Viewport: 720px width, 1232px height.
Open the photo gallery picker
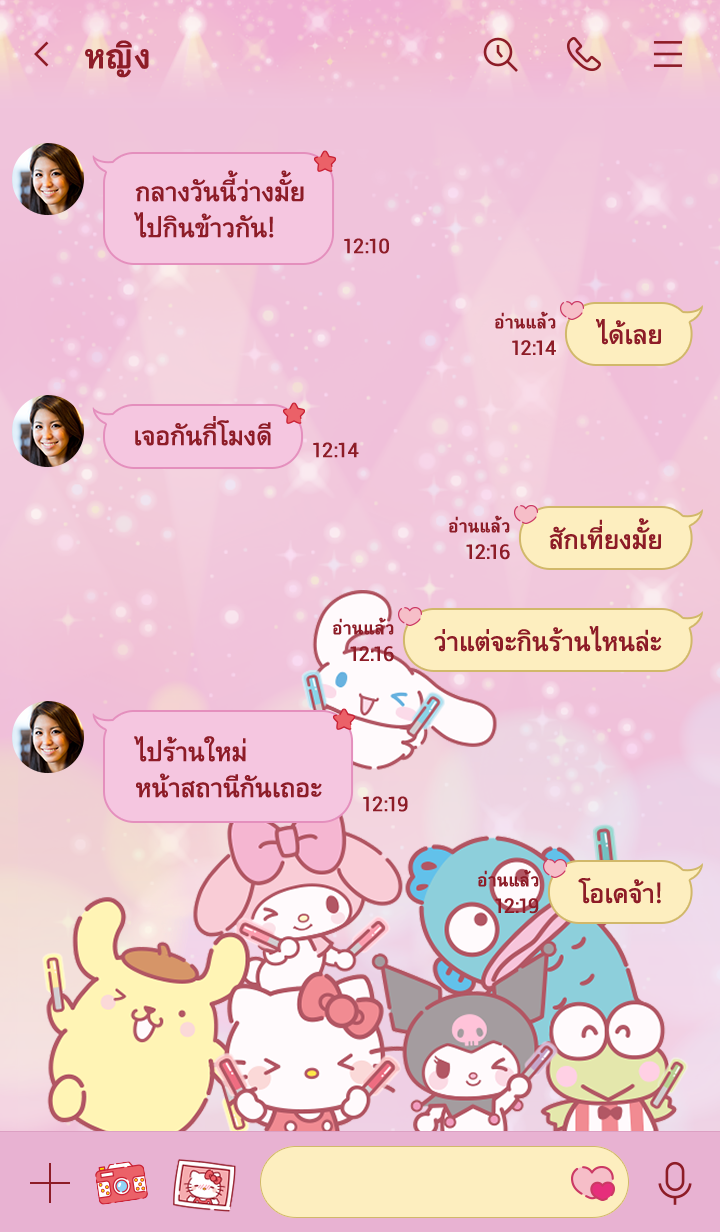tap(204, 1184)
